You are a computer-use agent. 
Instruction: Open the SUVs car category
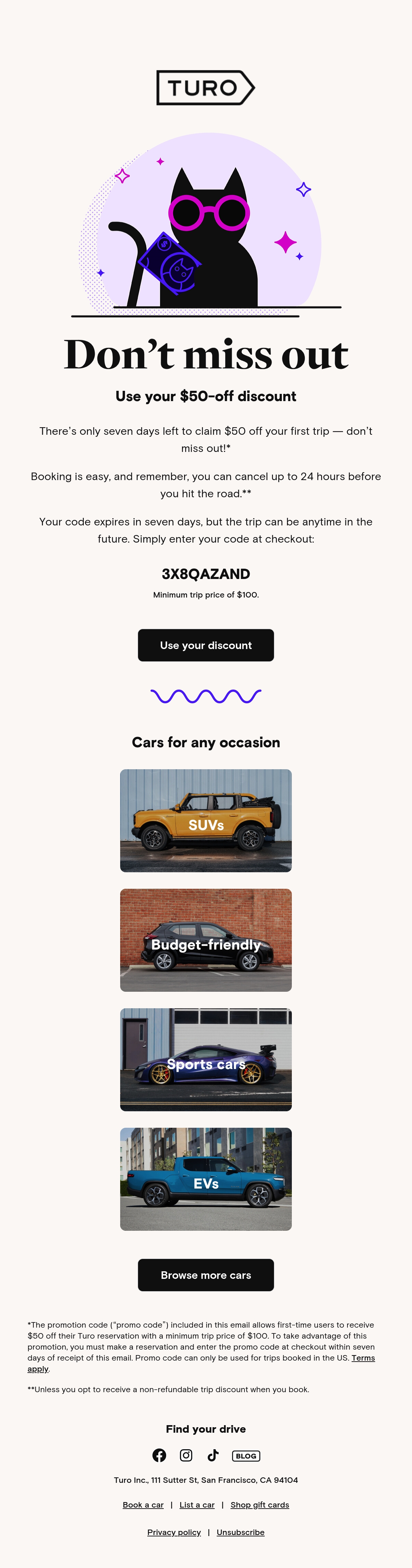coord(206,820)
